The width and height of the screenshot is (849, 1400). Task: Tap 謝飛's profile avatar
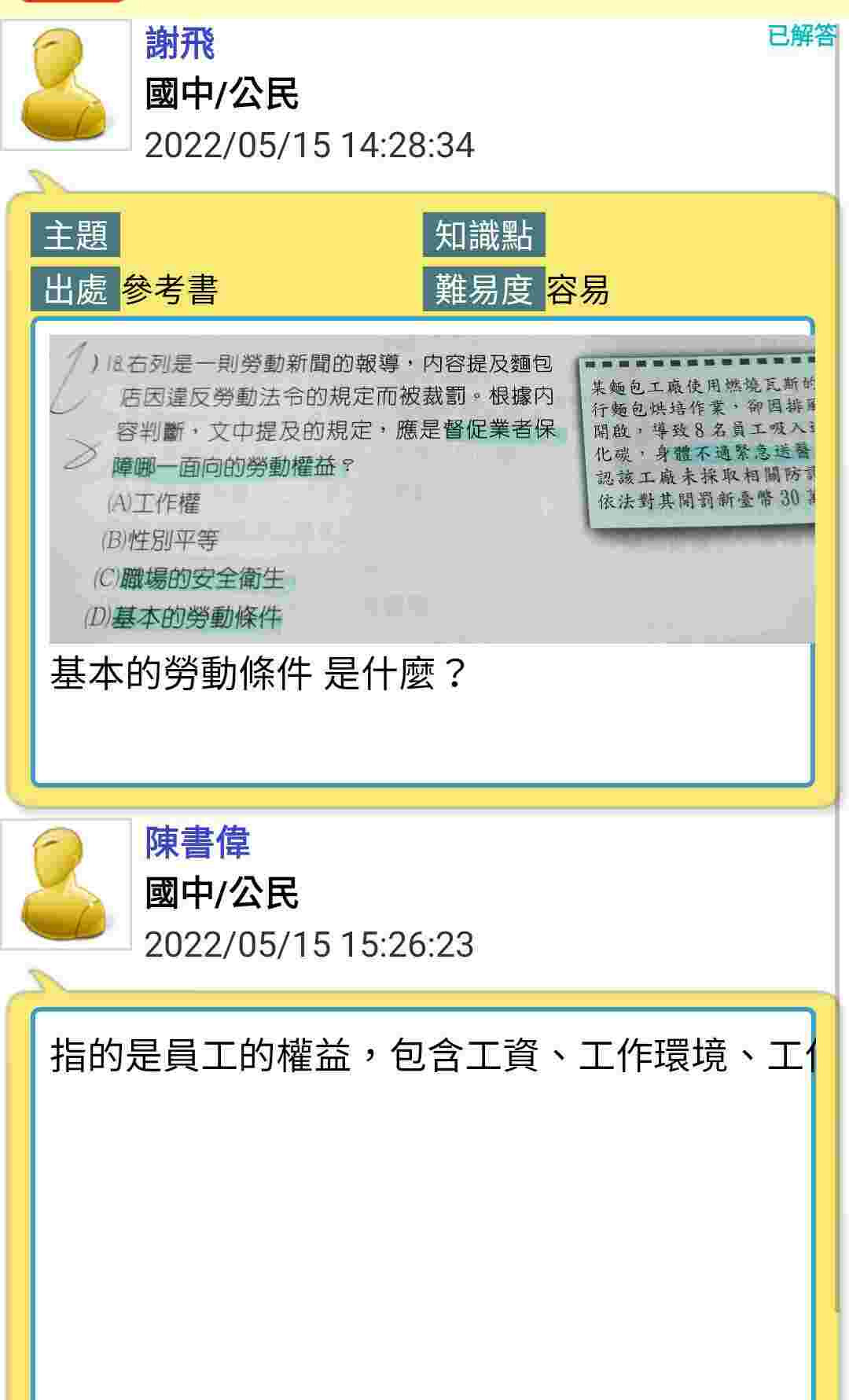point(66,85)
